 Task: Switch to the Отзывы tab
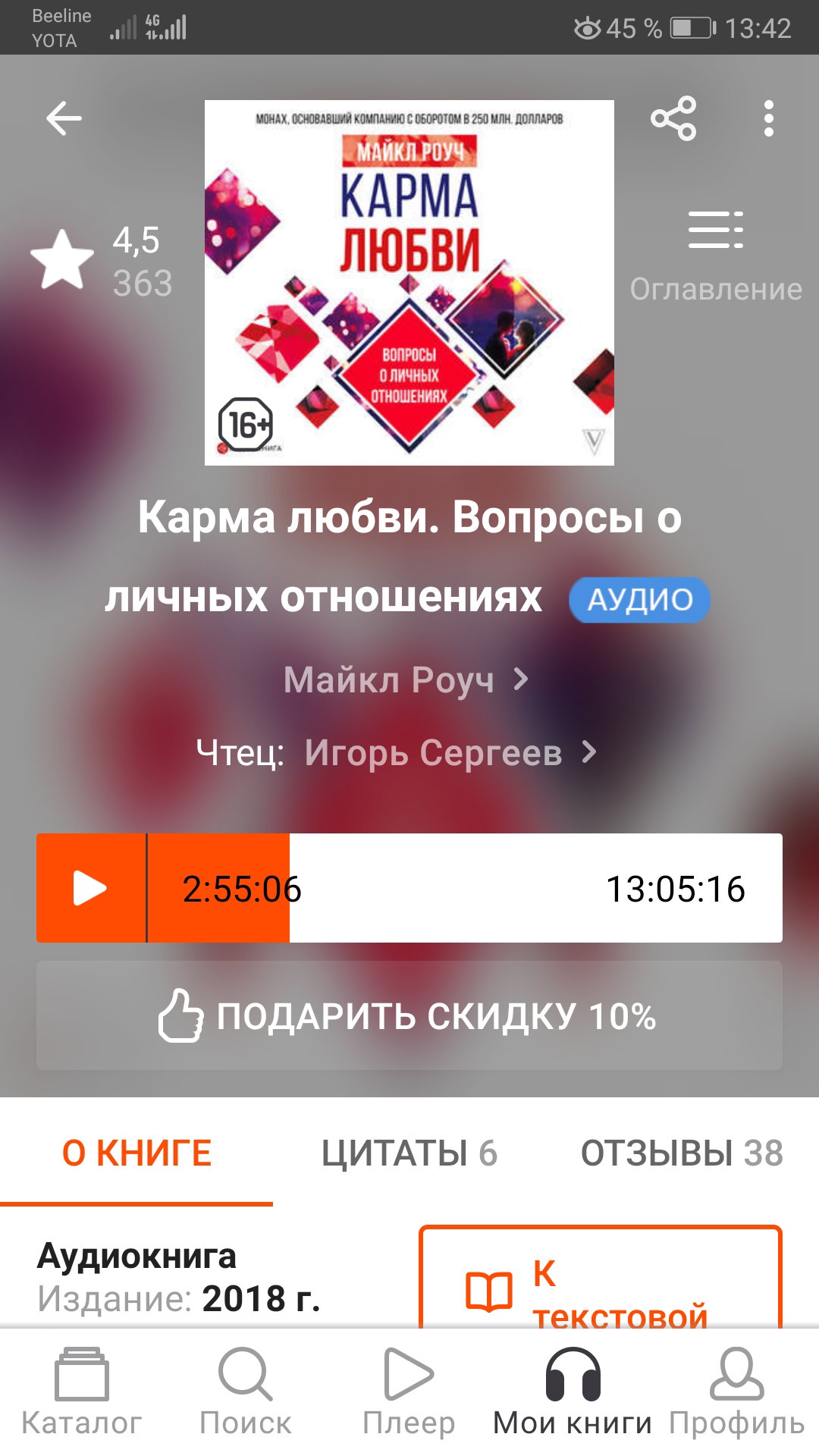click(x=682, y=1153)
